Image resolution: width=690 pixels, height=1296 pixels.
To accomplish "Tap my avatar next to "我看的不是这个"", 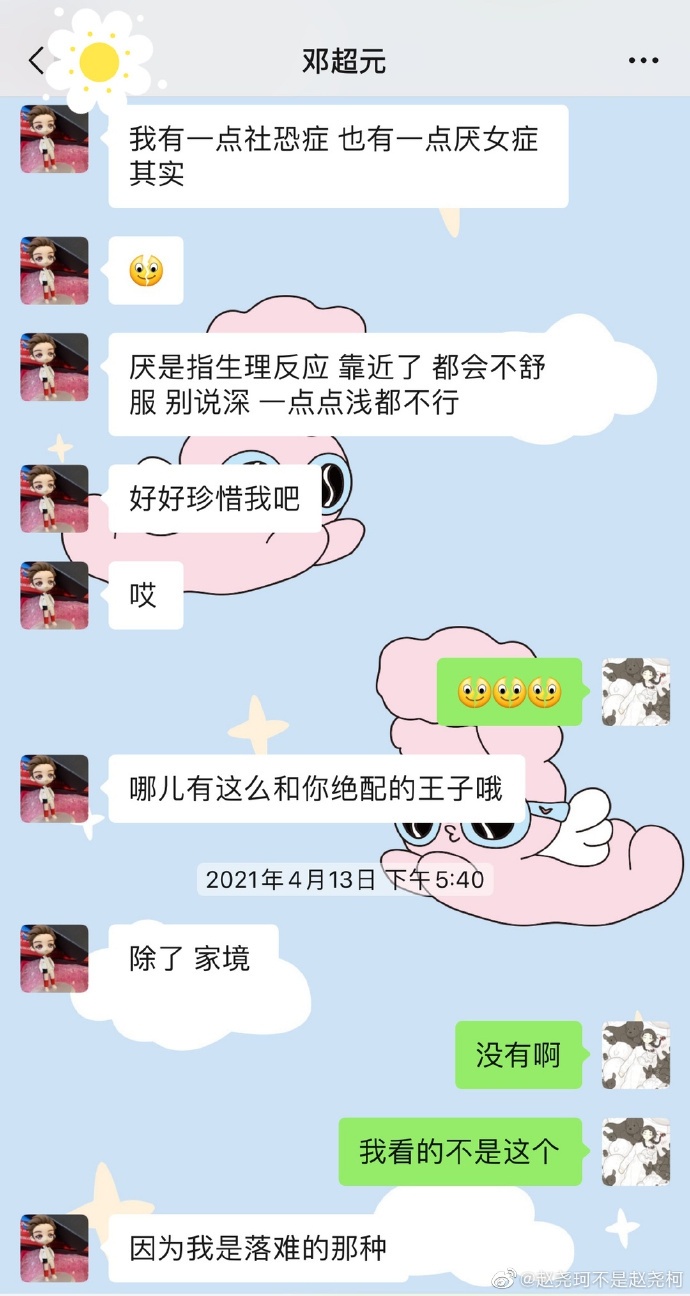I will click(x=635, y=1152).
